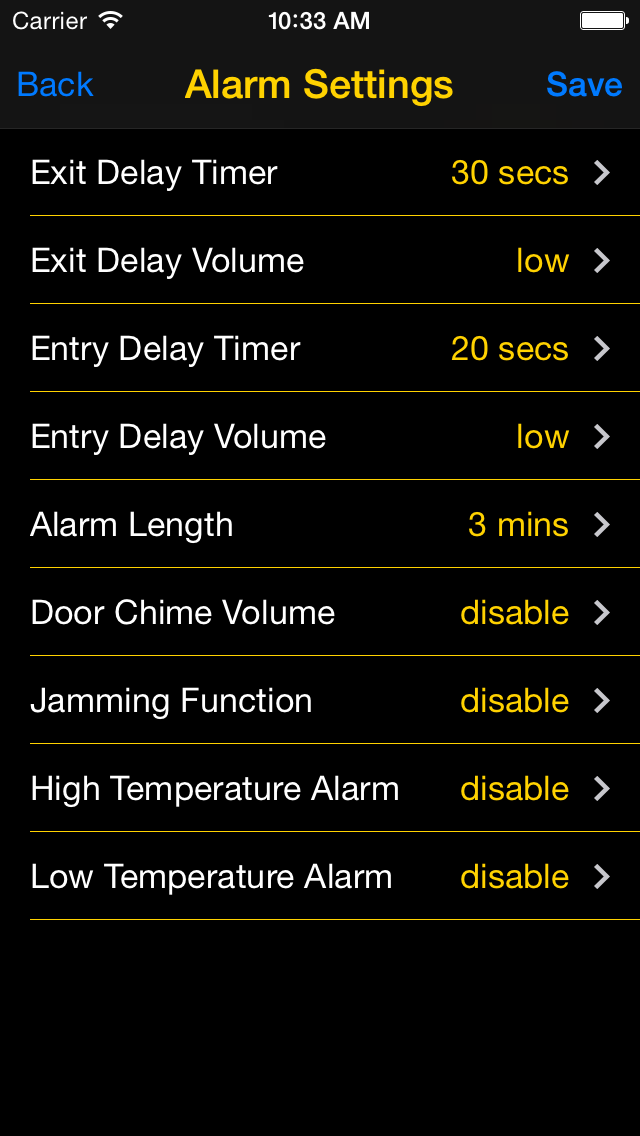Configure the Low Temperature Alarm
Screen dimensions: 640x1136
320,877
